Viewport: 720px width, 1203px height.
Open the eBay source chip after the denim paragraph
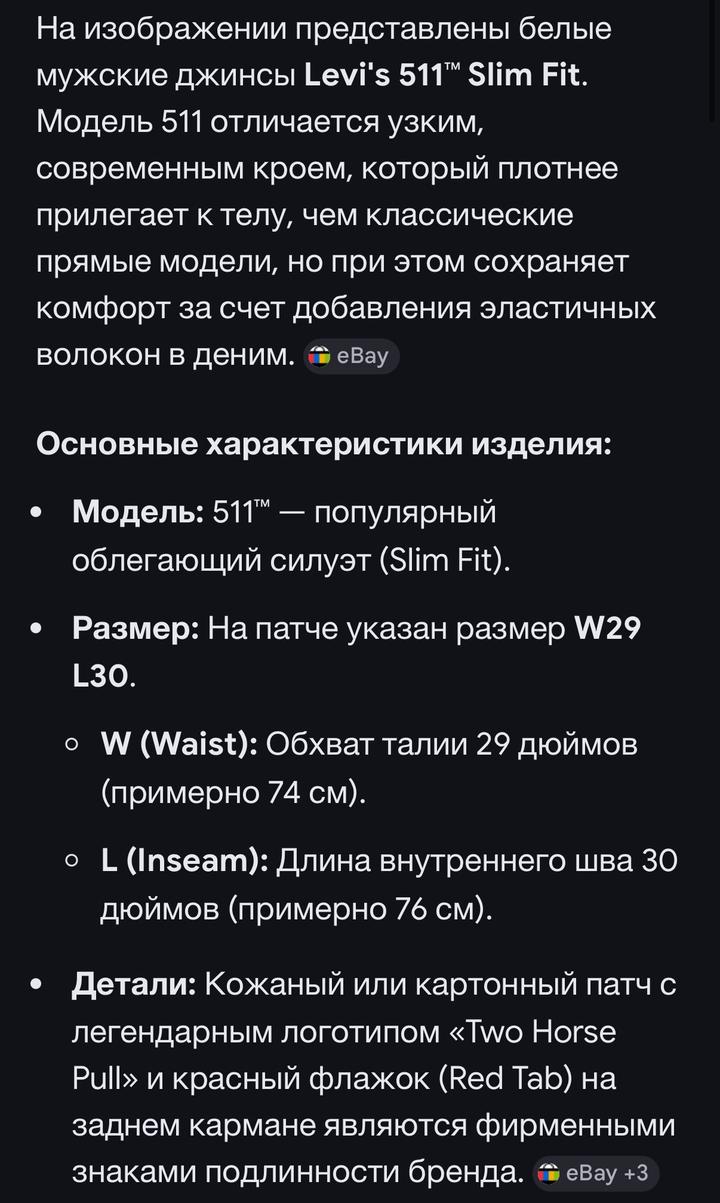click(350, 357)
